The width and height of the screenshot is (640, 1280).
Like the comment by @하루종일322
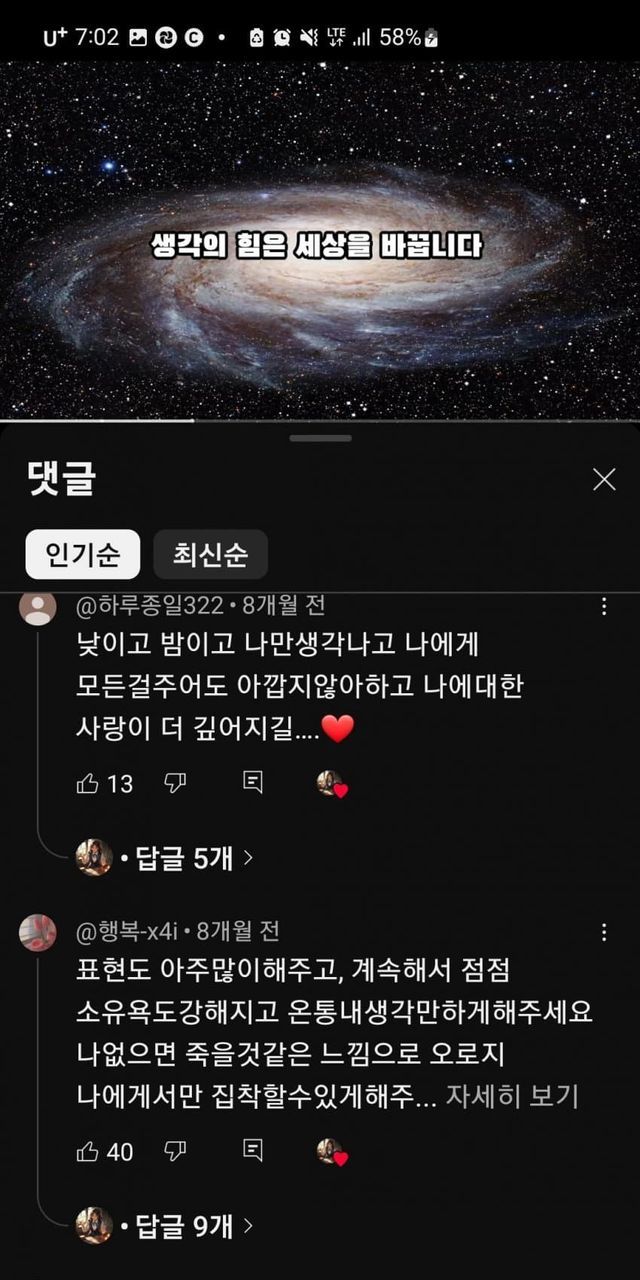(88, 783)
